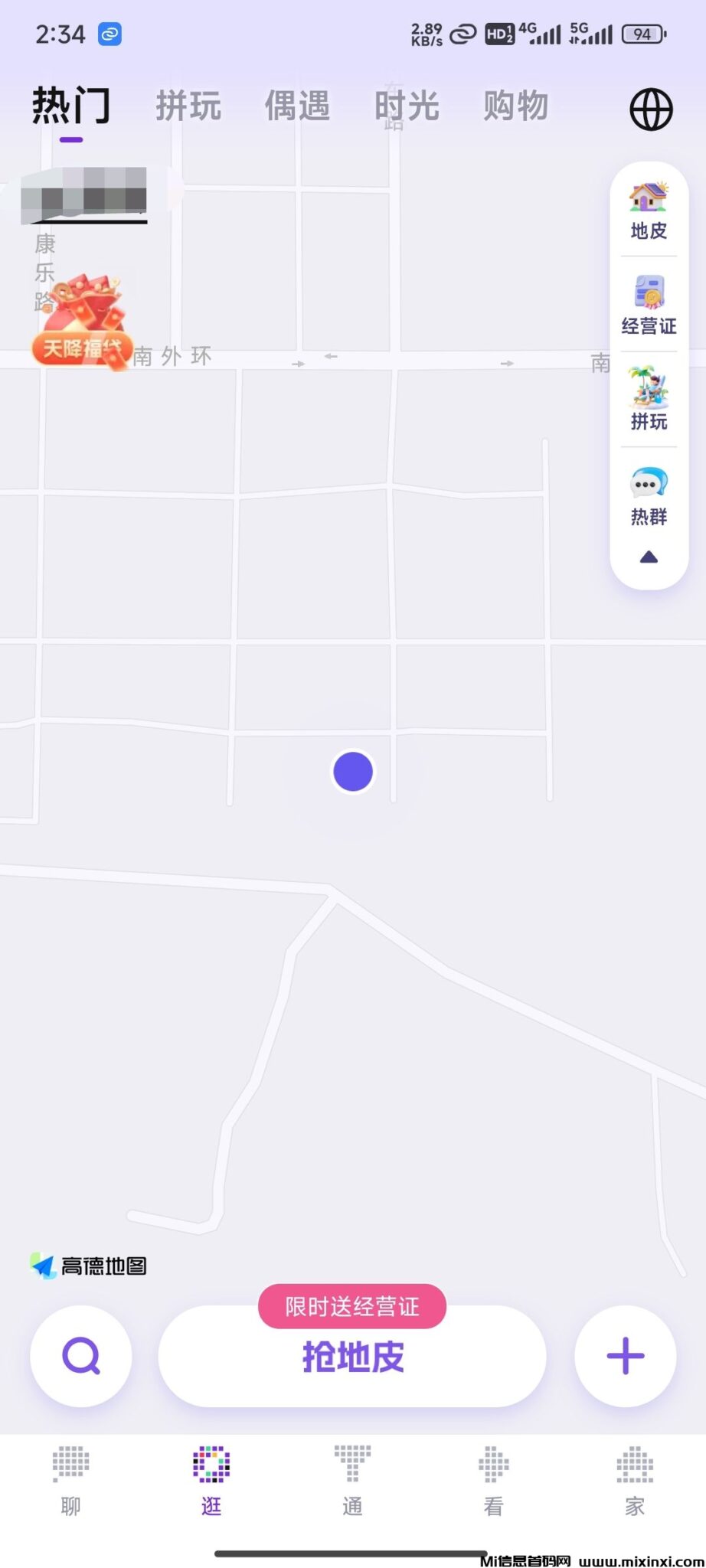Select the 热门 top tab
The height and width of the screenshot is (1568, 706).
(71, 106)
